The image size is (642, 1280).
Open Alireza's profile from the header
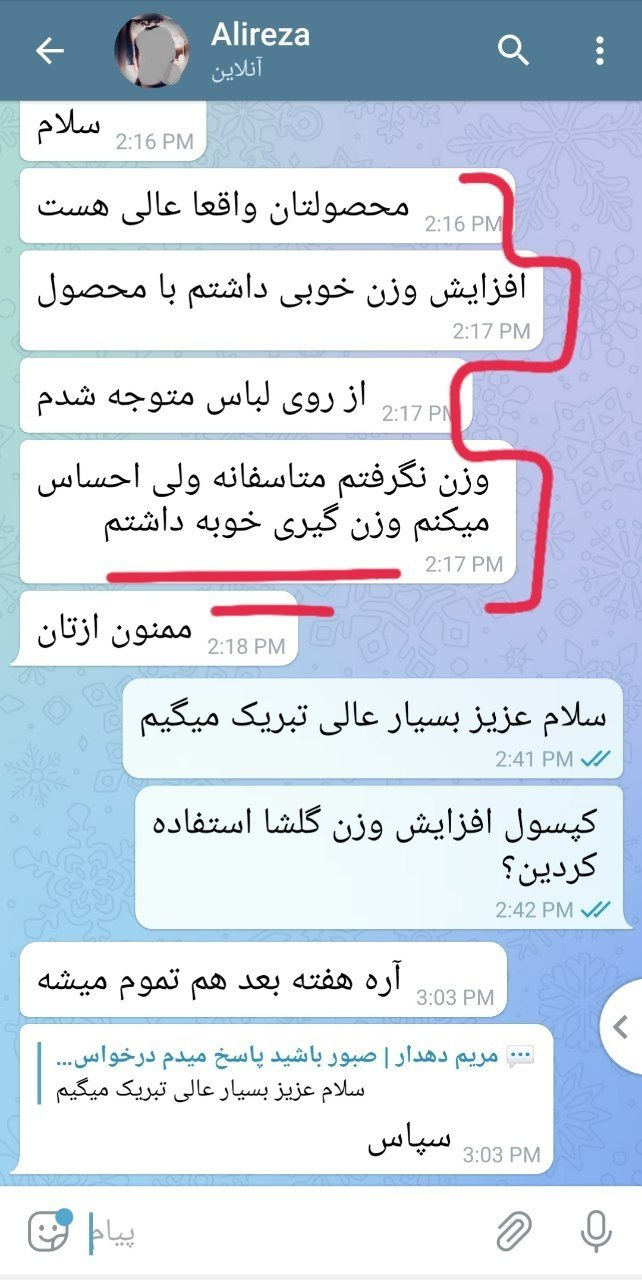pyautogui.click(x=261, y=49)
